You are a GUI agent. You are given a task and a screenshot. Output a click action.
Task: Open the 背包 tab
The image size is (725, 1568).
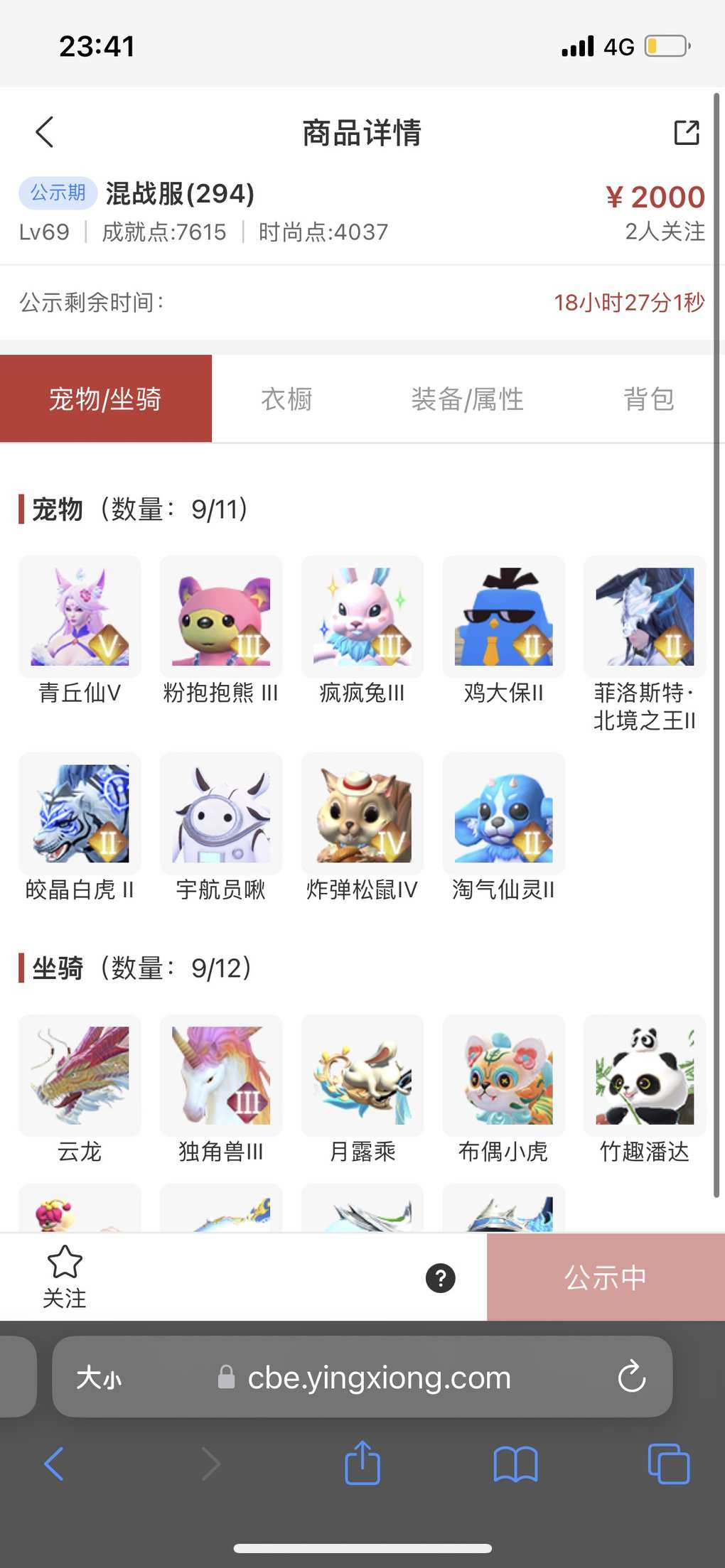pos(648,399)
